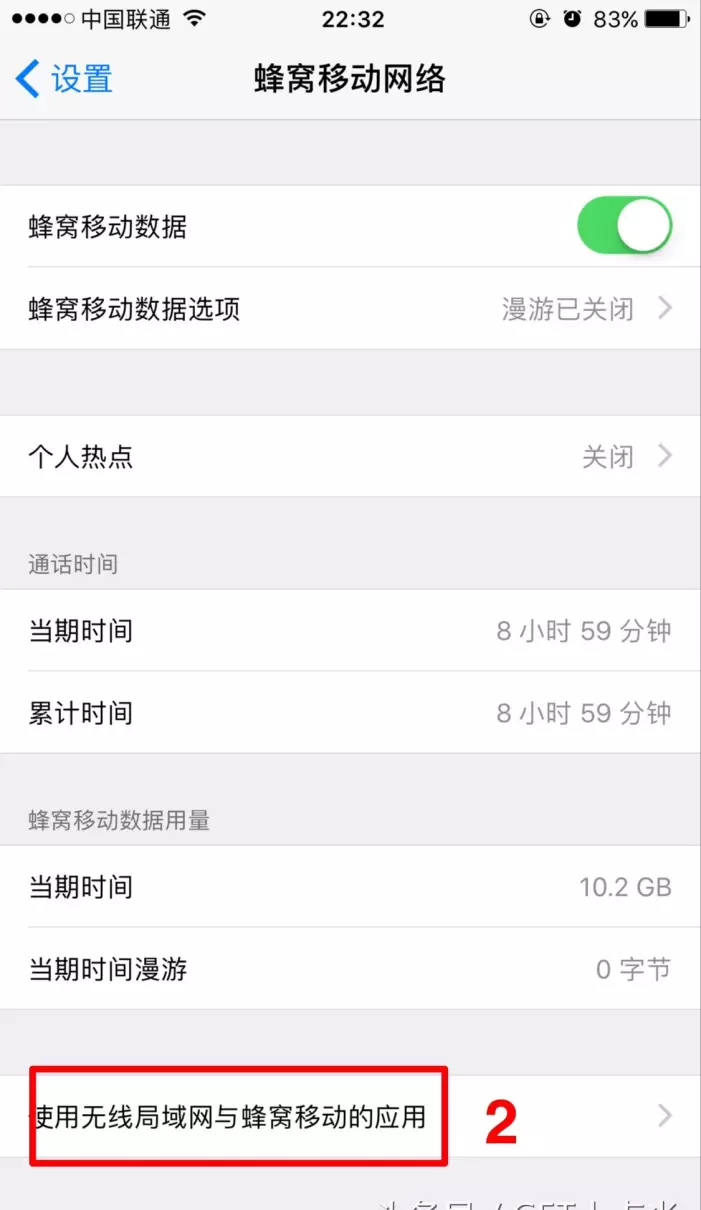Toggle off 蜂窝移动数据 switch

point(624,226)
